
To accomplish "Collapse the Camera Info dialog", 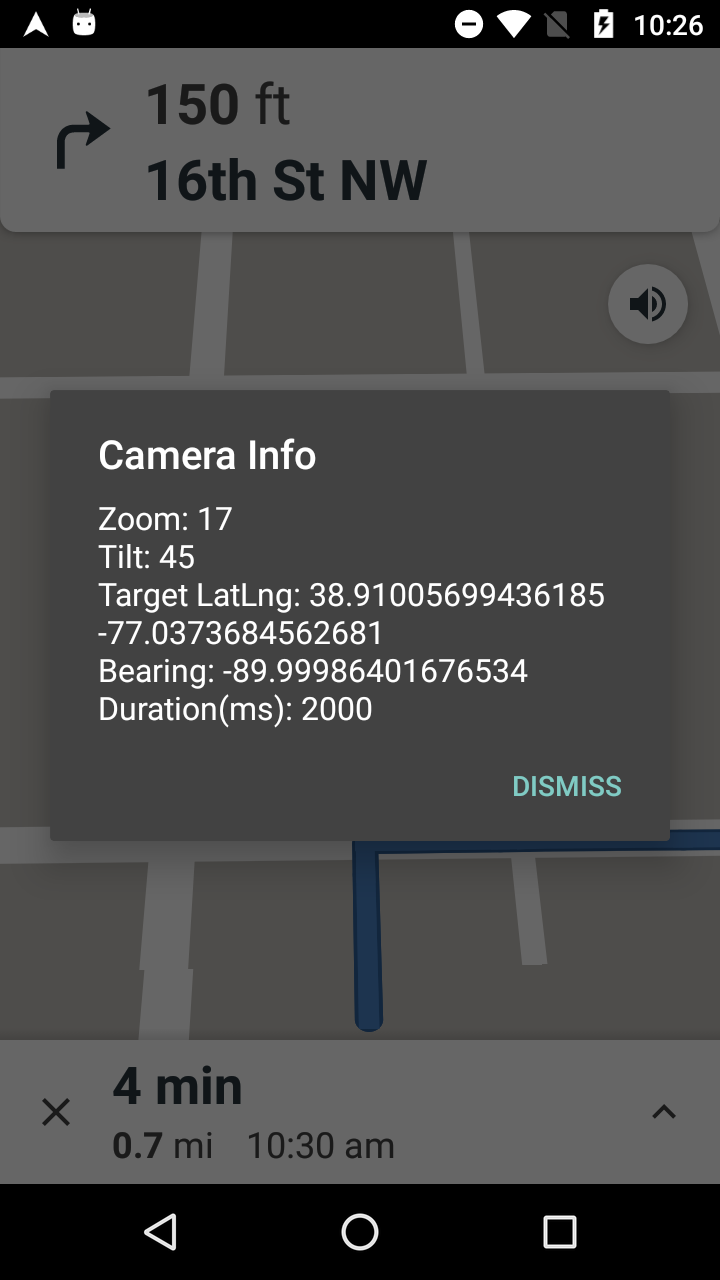I will point(566,786).
